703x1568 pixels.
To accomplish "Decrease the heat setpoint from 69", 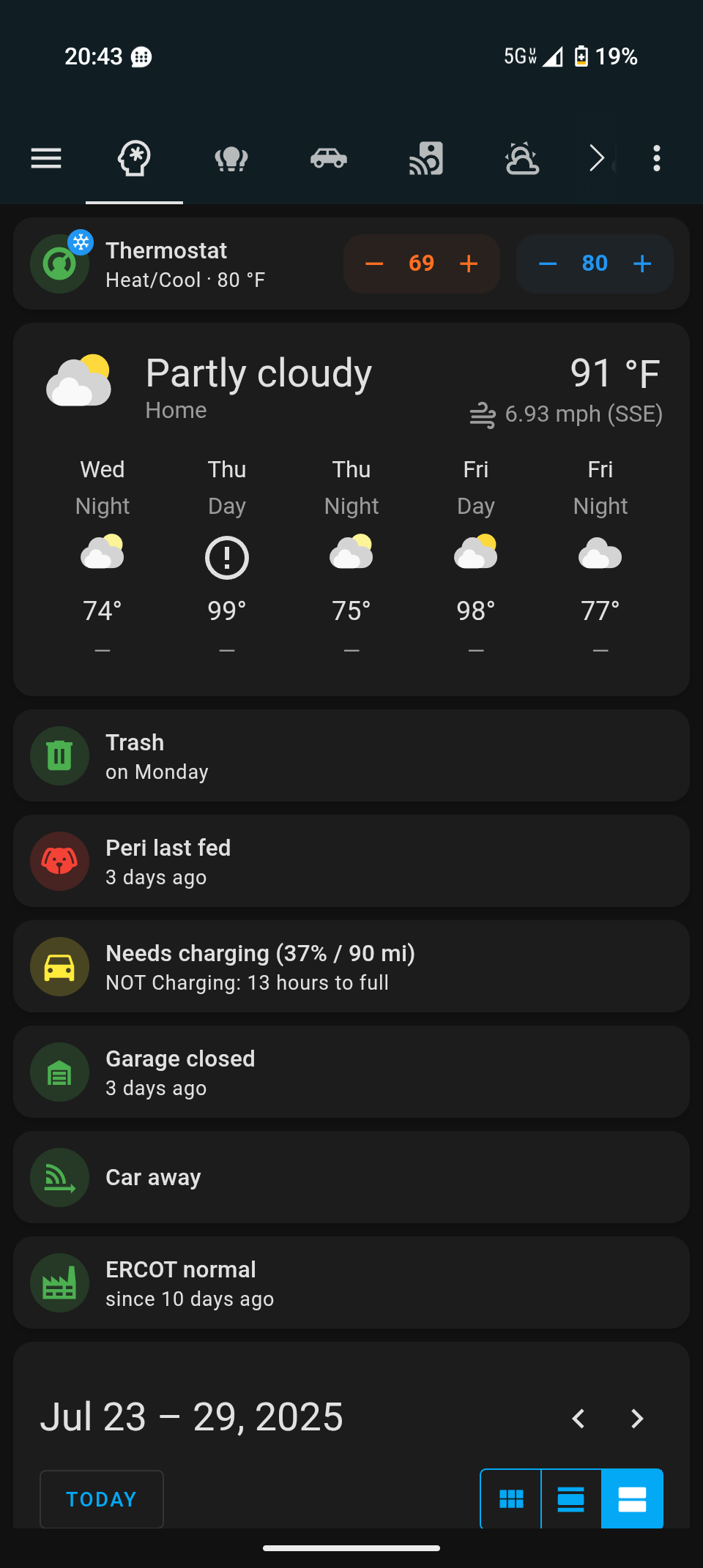I will click(374, 264).
